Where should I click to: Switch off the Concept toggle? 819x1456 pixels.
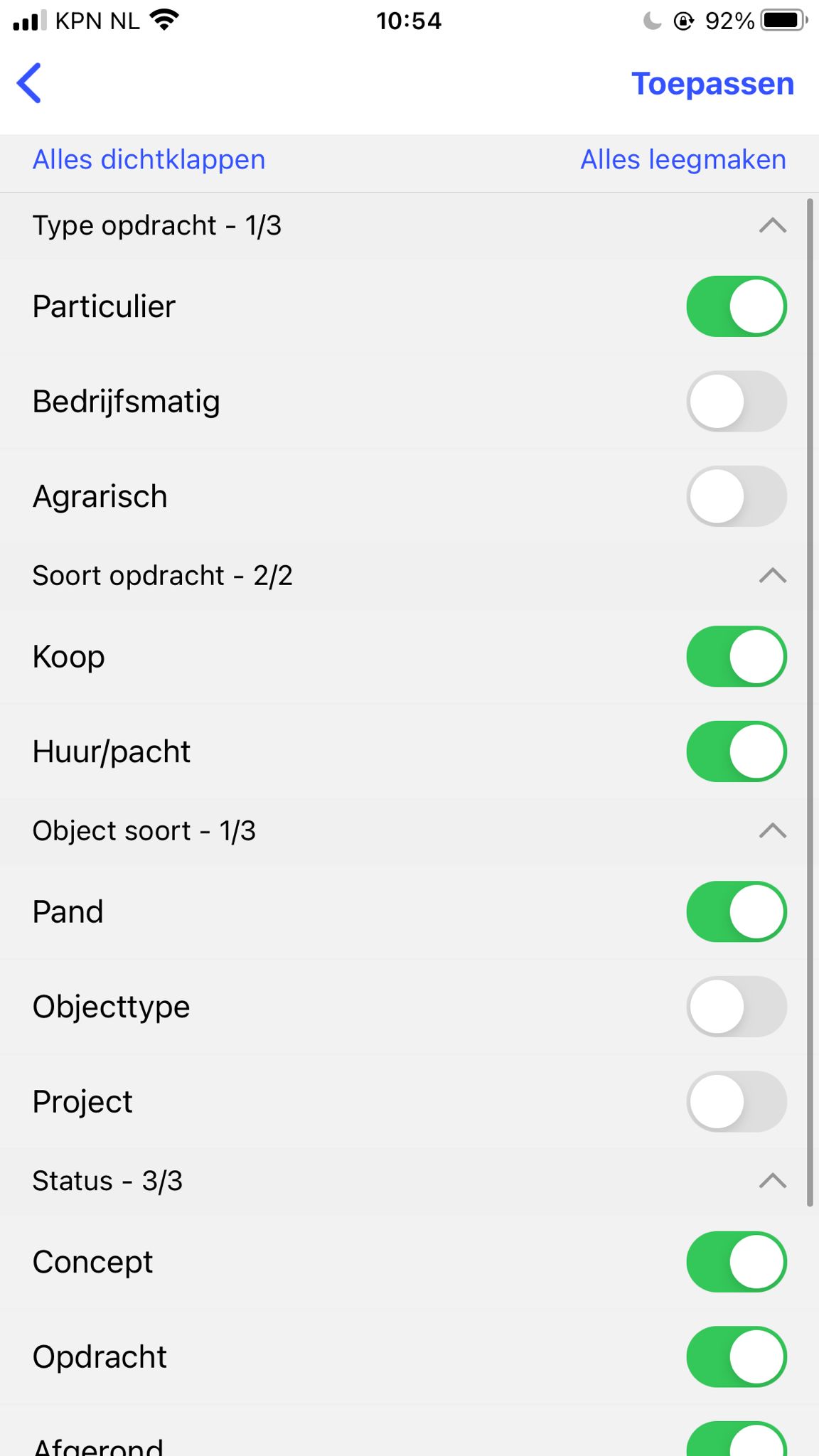tap(737, 1262)
